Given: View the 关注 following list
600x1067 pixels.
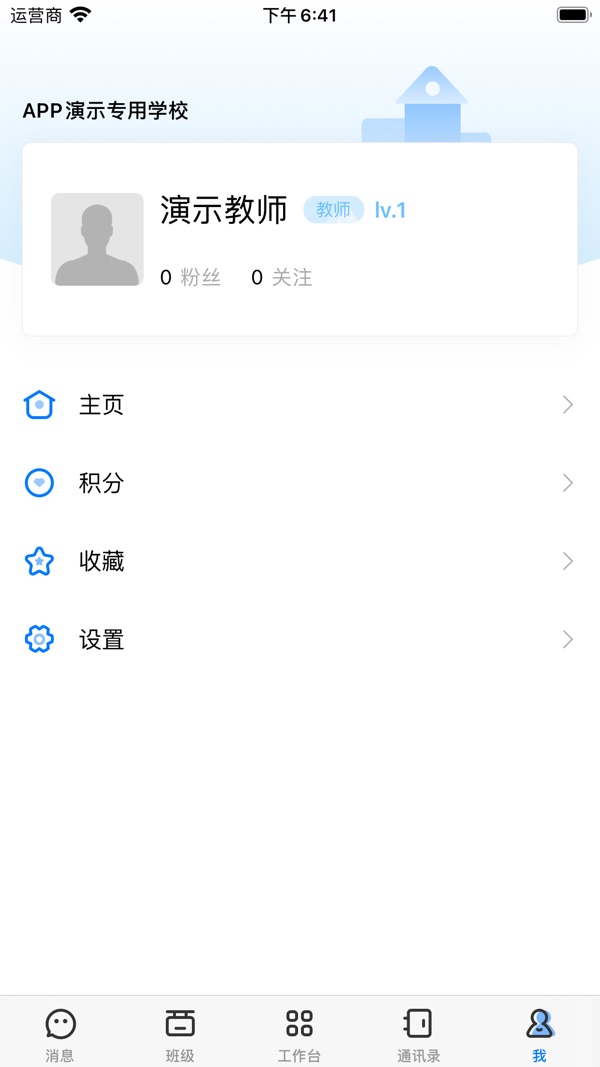Looking at the screenshot, I should click(x=282, y=278).
